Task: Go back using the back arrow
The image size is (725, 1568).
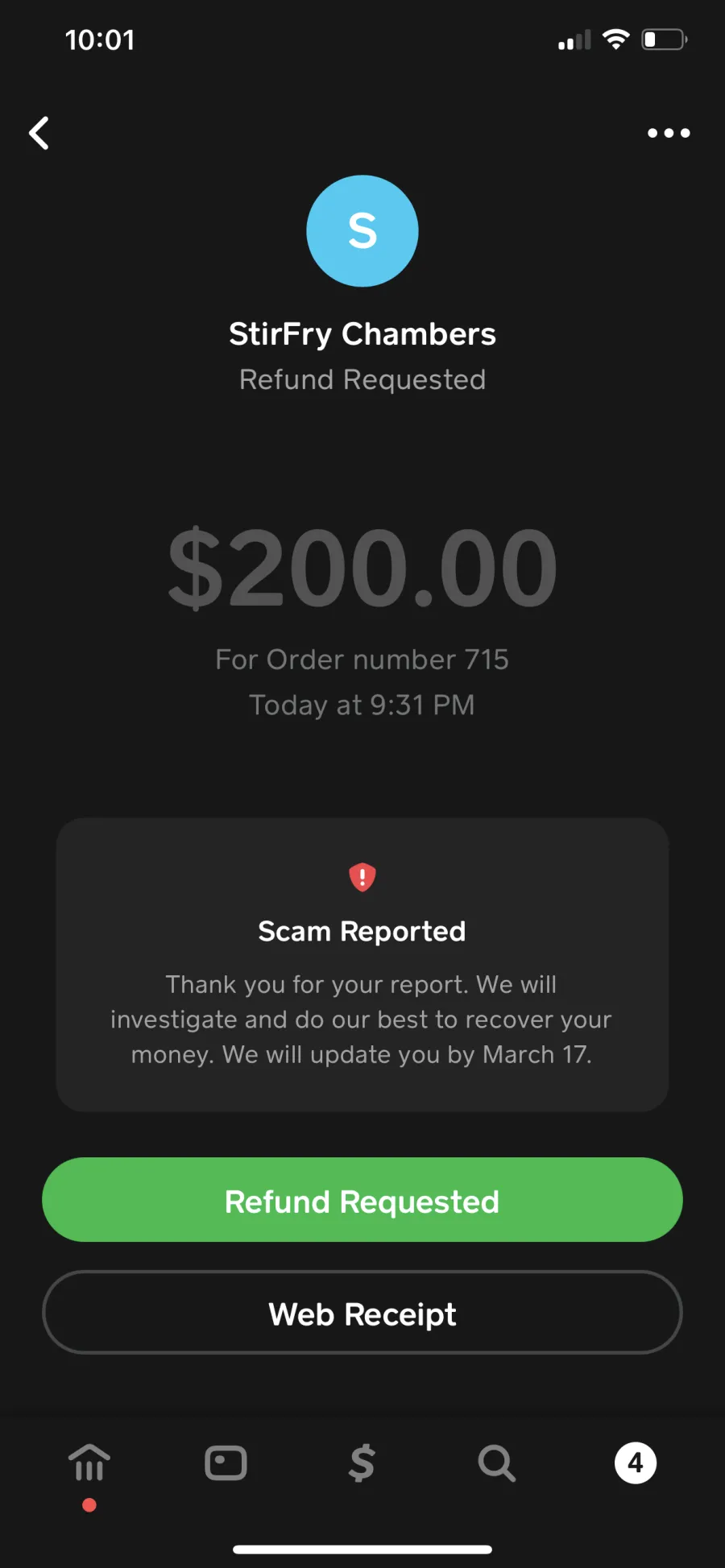Action: pyautogui.click(x=39, y=133)
